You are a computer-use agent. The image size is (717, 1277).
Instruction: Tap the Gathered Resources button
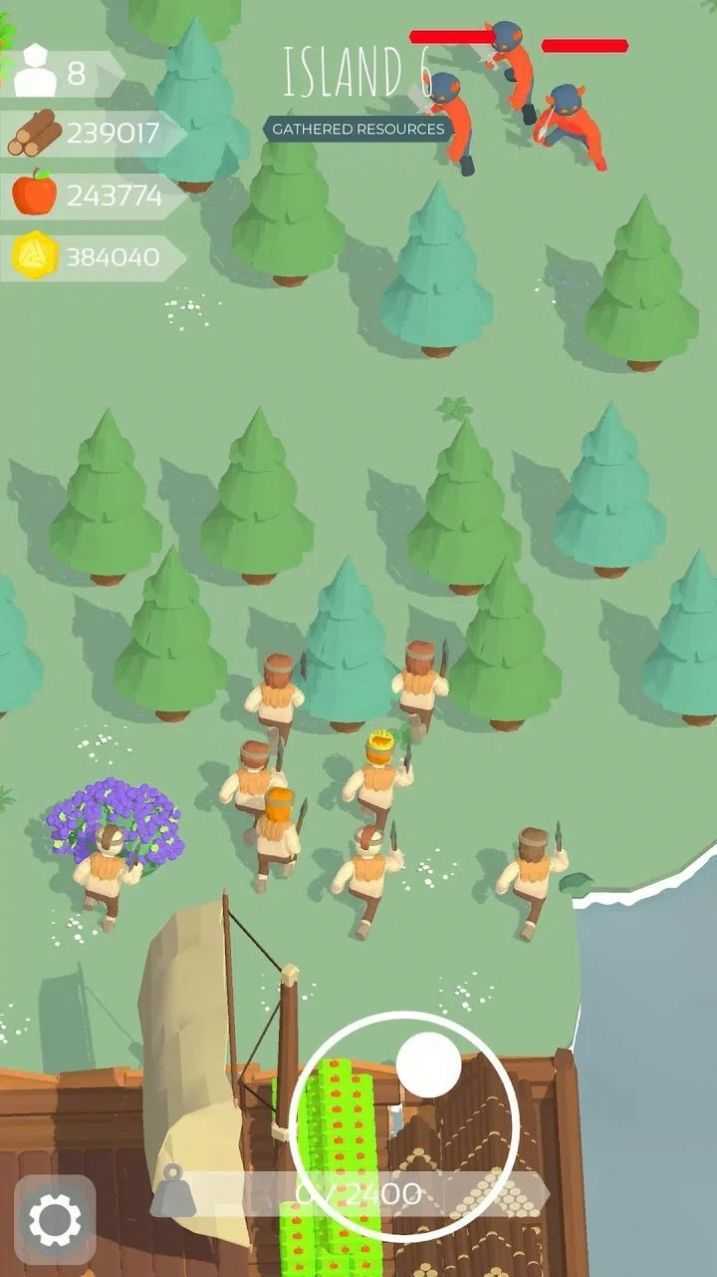point(358,129)
